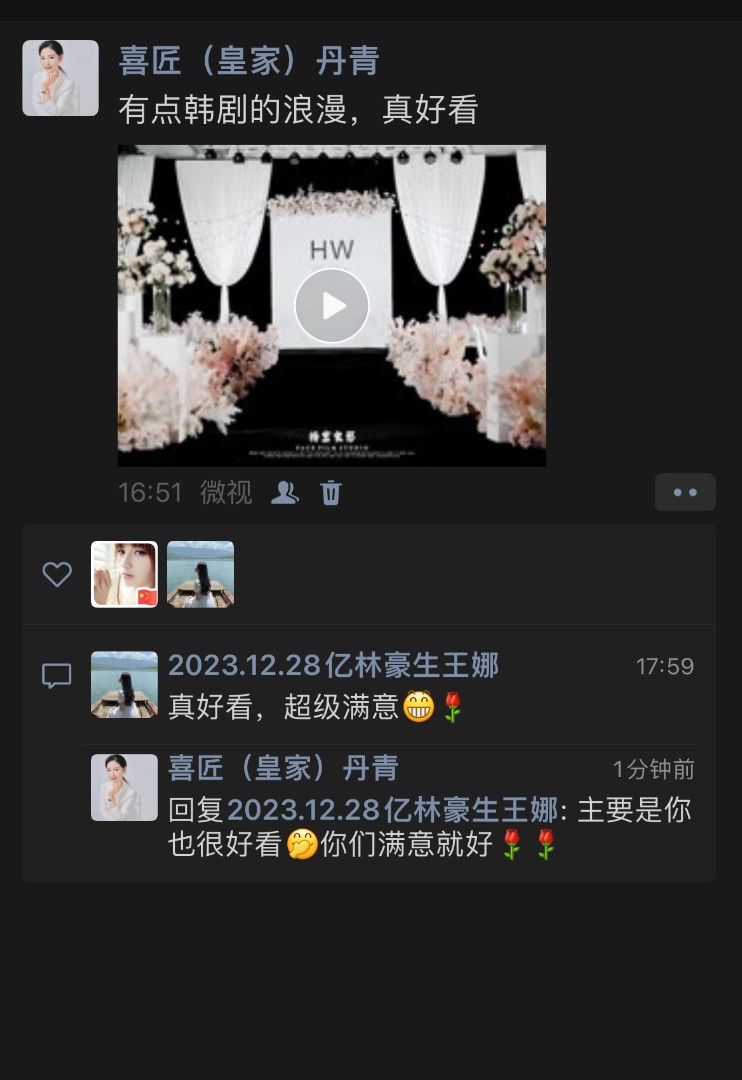Open commenter 2023.12.28亿林豪生王娜's profile name

coord(333,665)
